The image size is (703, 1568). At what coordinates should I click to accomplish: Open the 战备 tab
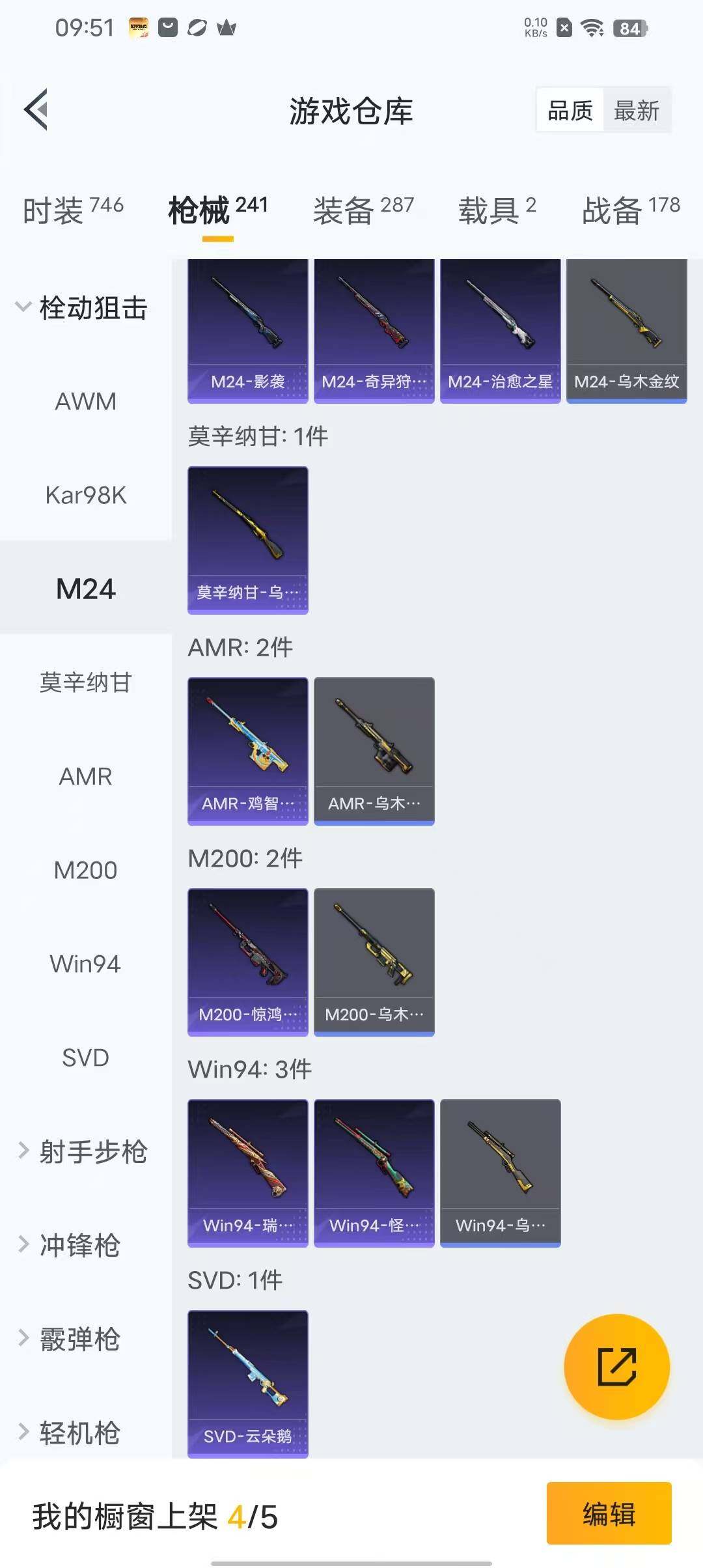point(631,210)
